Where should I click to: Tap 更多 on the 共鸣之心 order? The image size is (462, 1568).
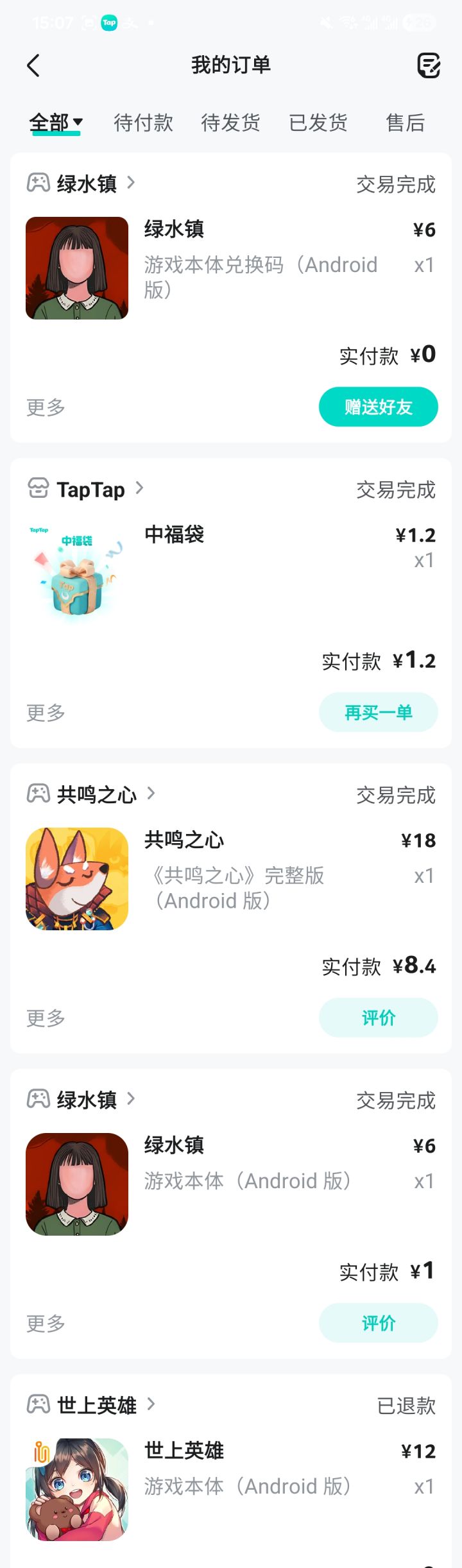[x=46, y=1018]
